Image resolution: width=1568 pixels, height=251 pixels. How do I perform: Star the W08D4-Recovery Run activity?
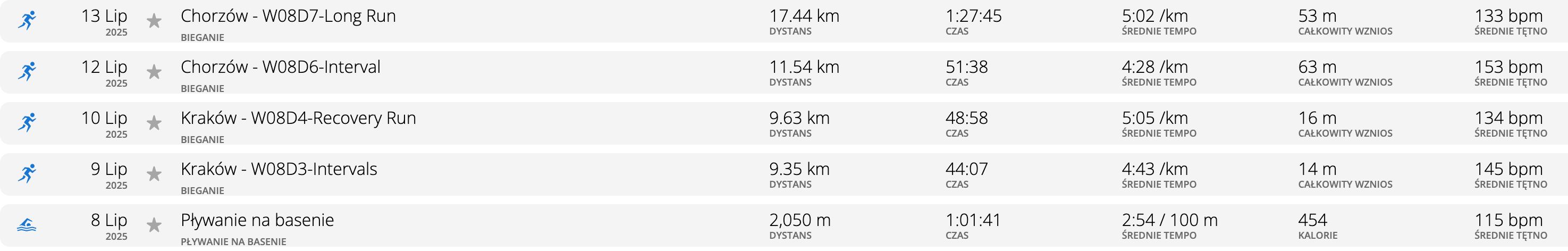(x=155, y=124)
